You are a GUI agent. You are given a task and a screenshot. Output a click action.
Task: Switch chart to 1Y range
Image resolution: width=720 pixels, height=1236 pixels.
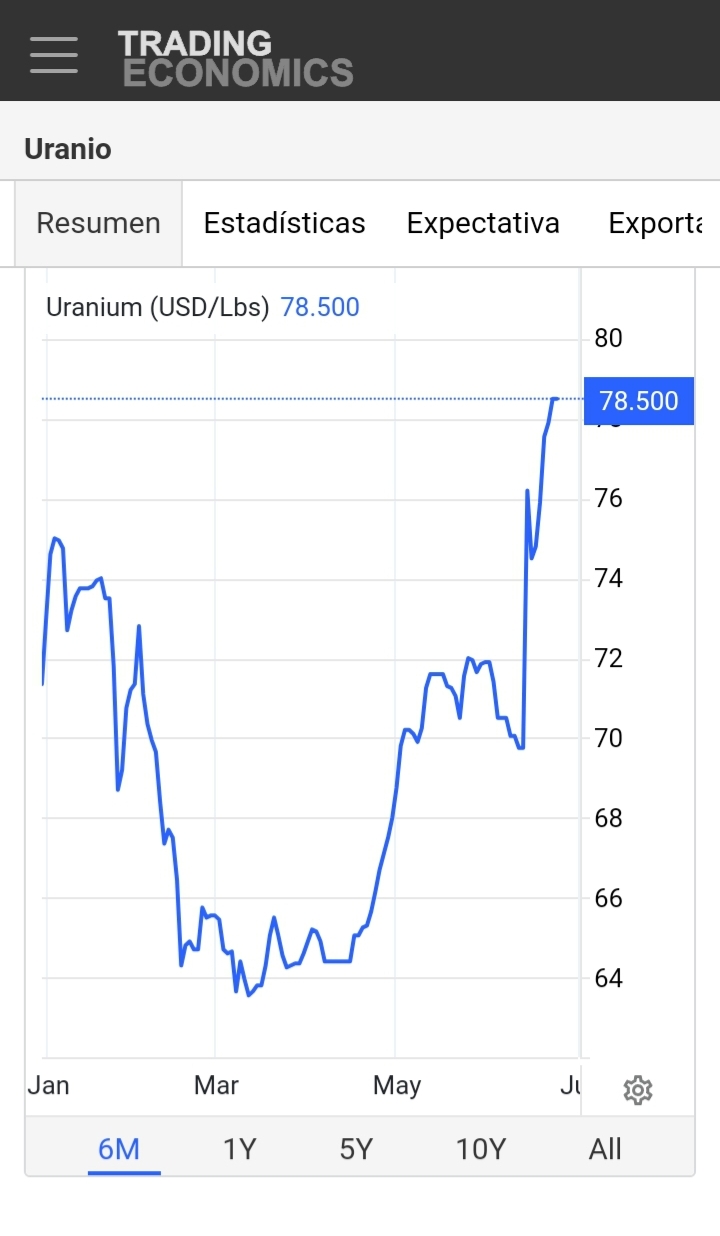pos(240,1149)
